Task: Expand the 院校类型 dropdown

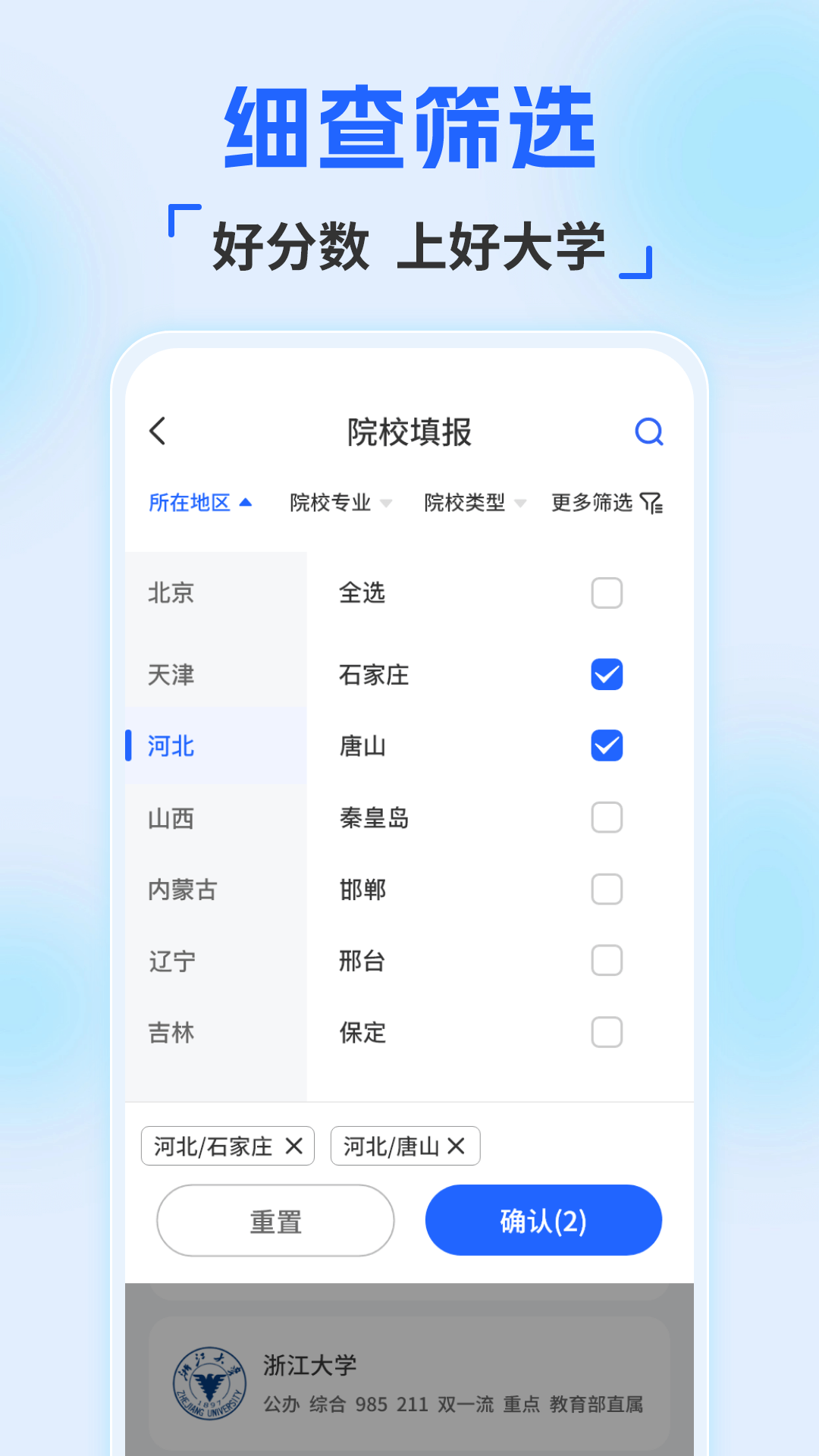Action: (x=475, y=502)
